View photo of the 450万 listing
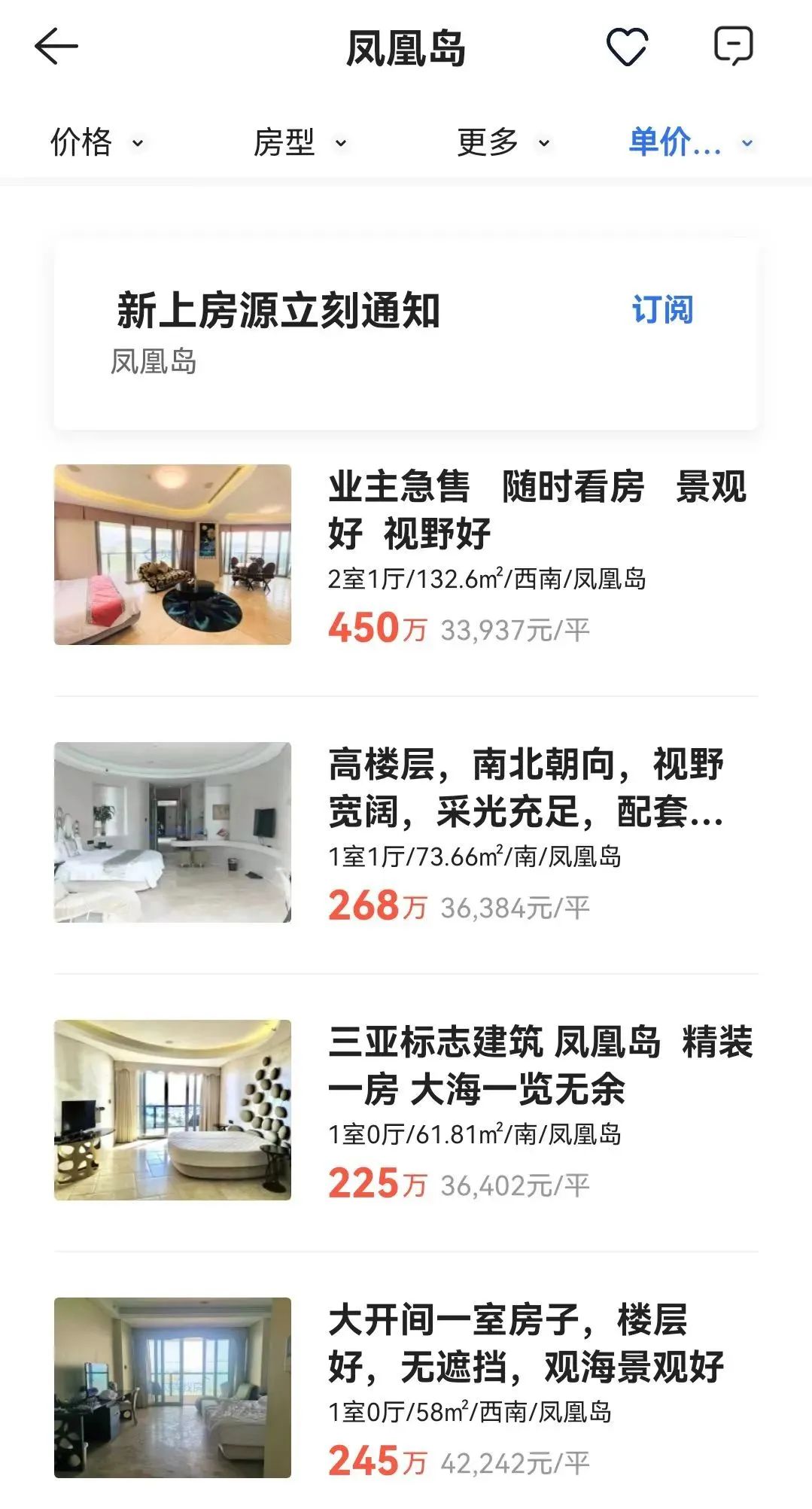Screen dimensions: 812x1509 tap(171, 555)
